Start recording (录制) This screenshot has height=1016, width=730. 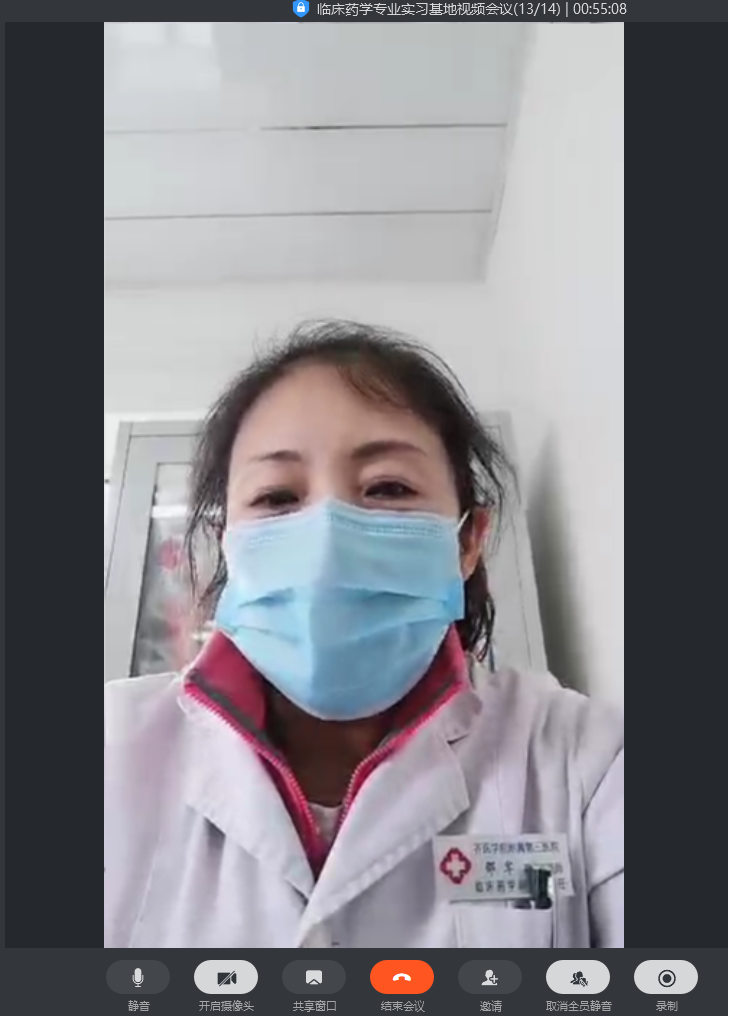pyautogui.click(x=666, y=977)
